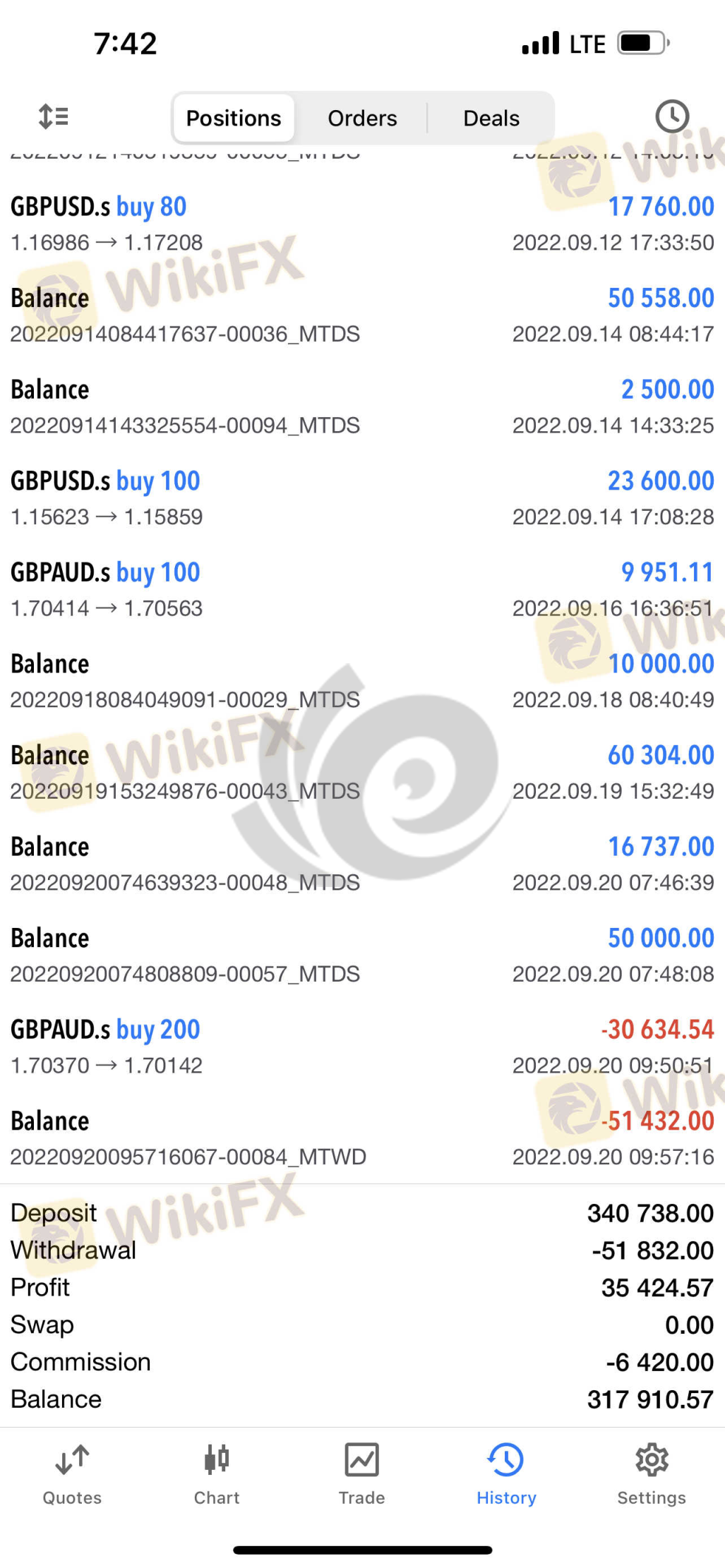Screen dimensions: 725x1568
Task: Open the -51 432.00 Balance withdrawal entry
Action: click(x=362, y=1138)
